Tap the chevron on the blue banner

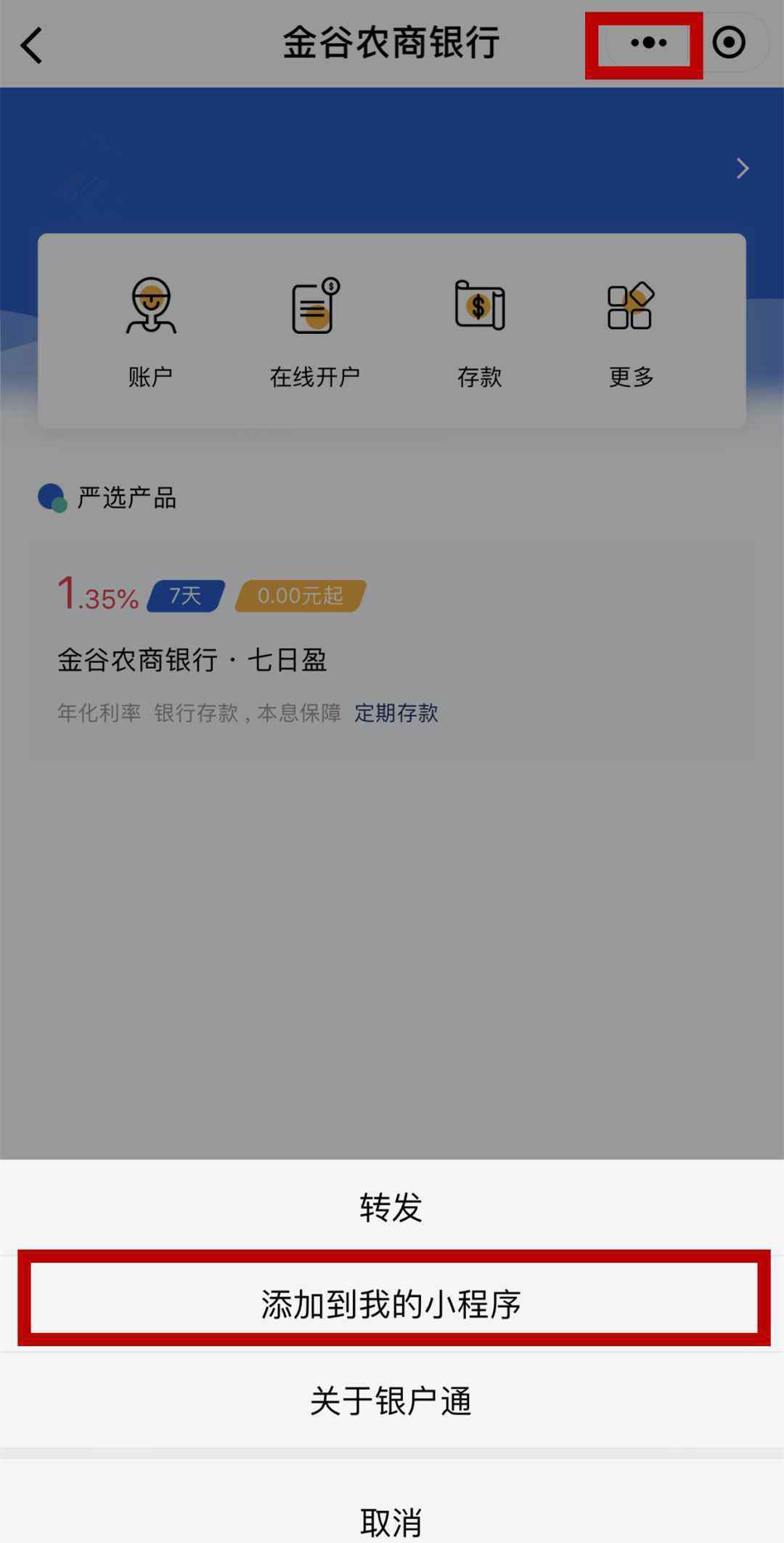point(743,168)
